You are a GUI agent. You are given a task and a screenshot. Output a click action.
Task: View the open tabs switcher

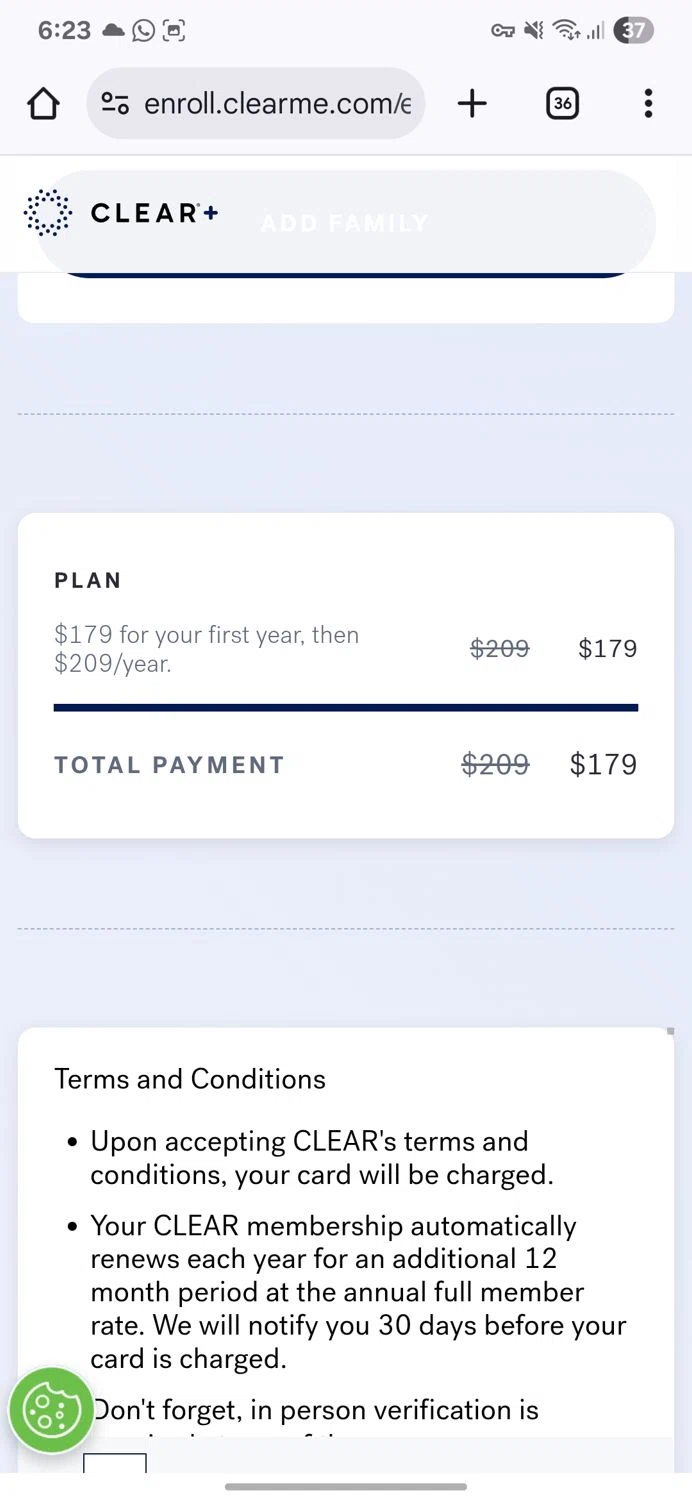click(x=563, y=103)
